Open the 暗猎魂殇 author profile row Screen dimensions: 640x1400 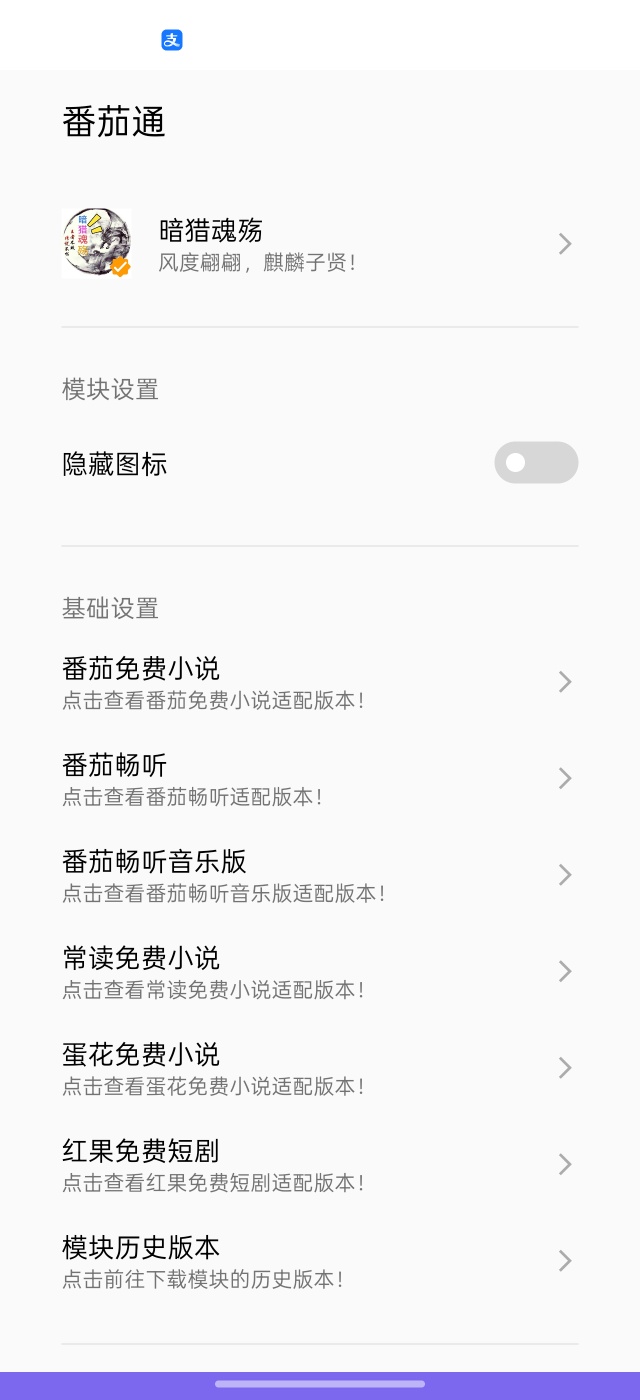pyautogui.click(x=318, y=244)
